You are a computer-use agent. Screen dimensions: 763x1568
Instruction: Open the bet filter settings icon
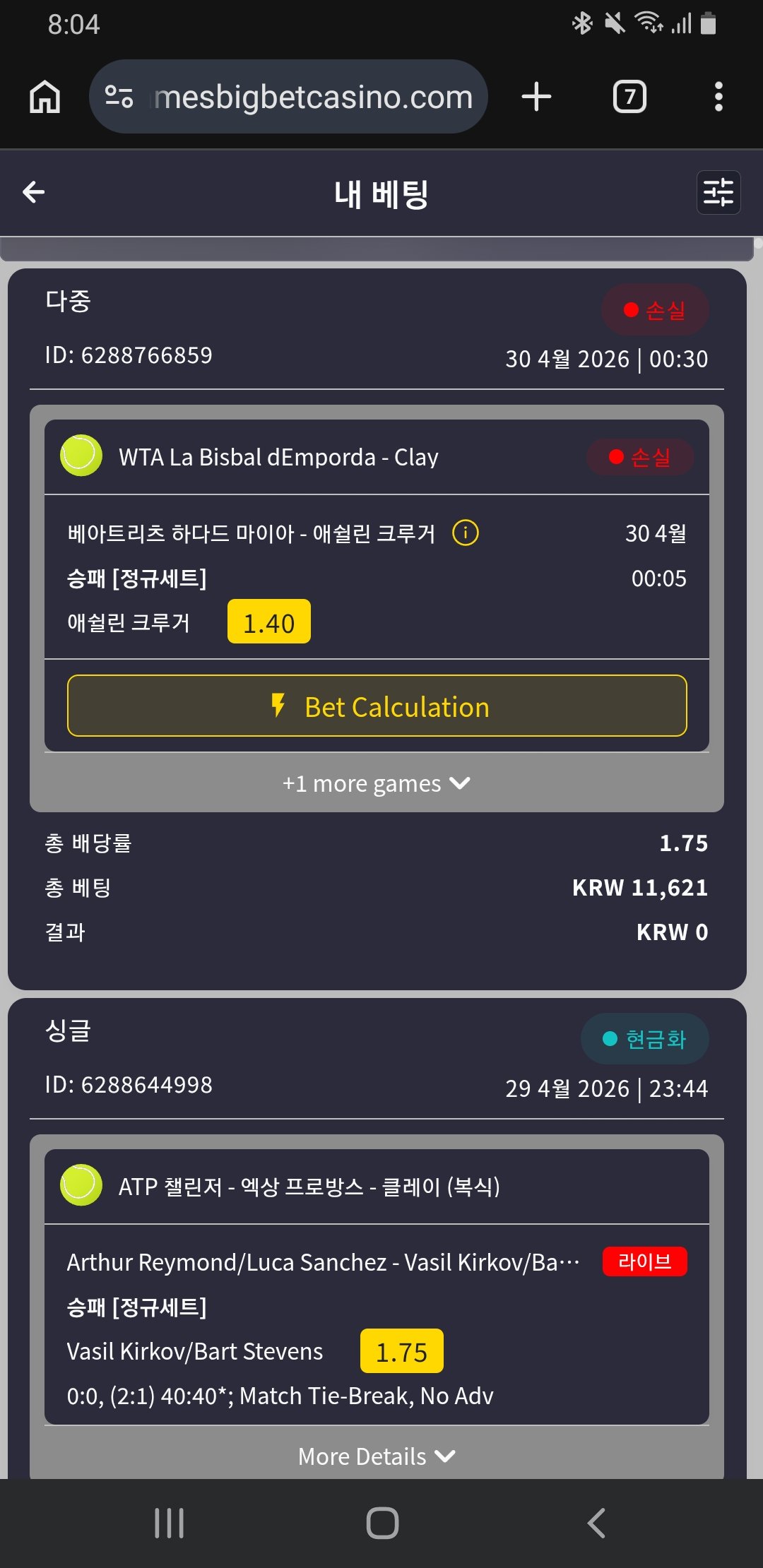click(718, 192)
